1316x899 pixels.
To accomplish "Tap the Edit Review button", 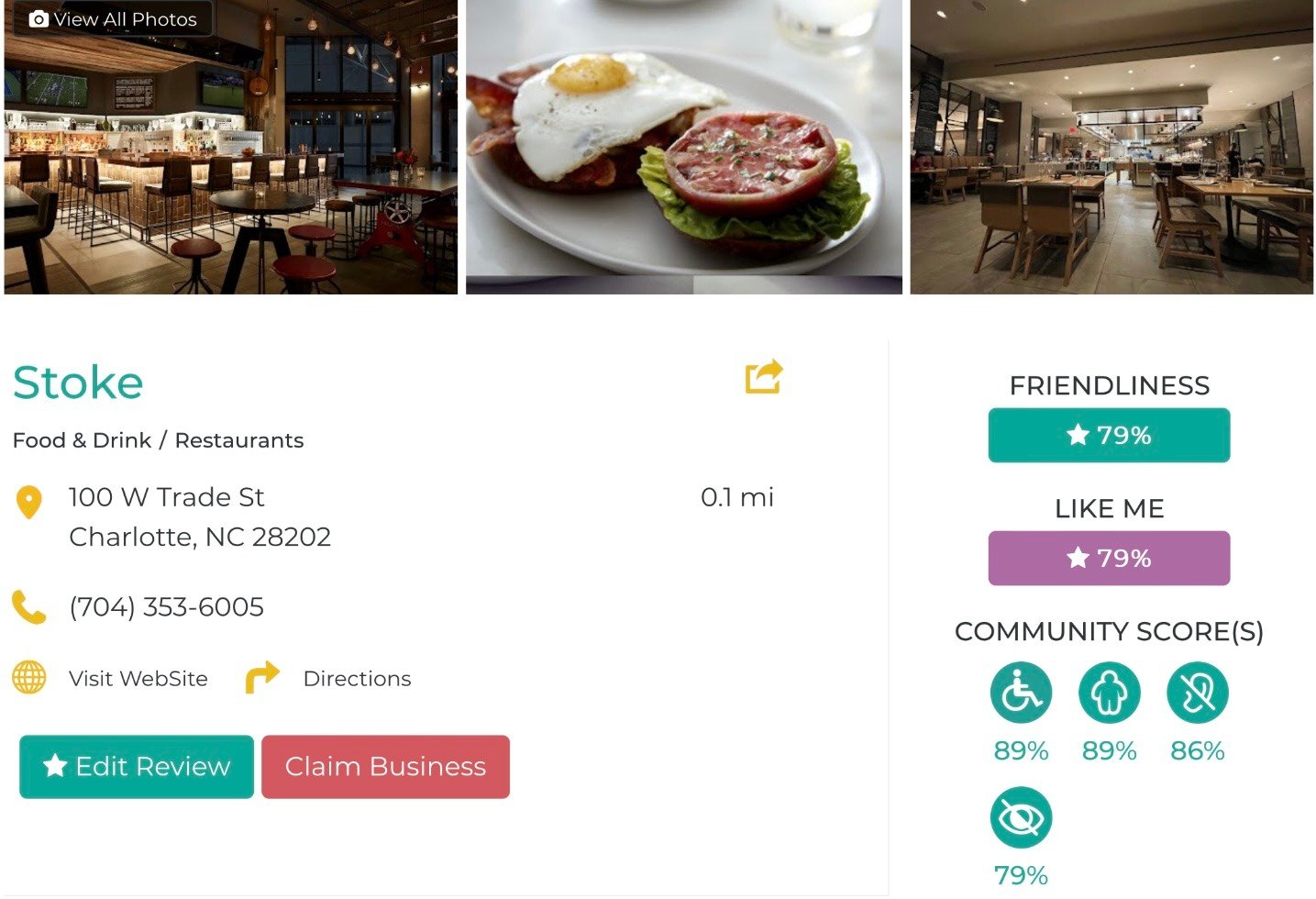I will tap(137, 767).
